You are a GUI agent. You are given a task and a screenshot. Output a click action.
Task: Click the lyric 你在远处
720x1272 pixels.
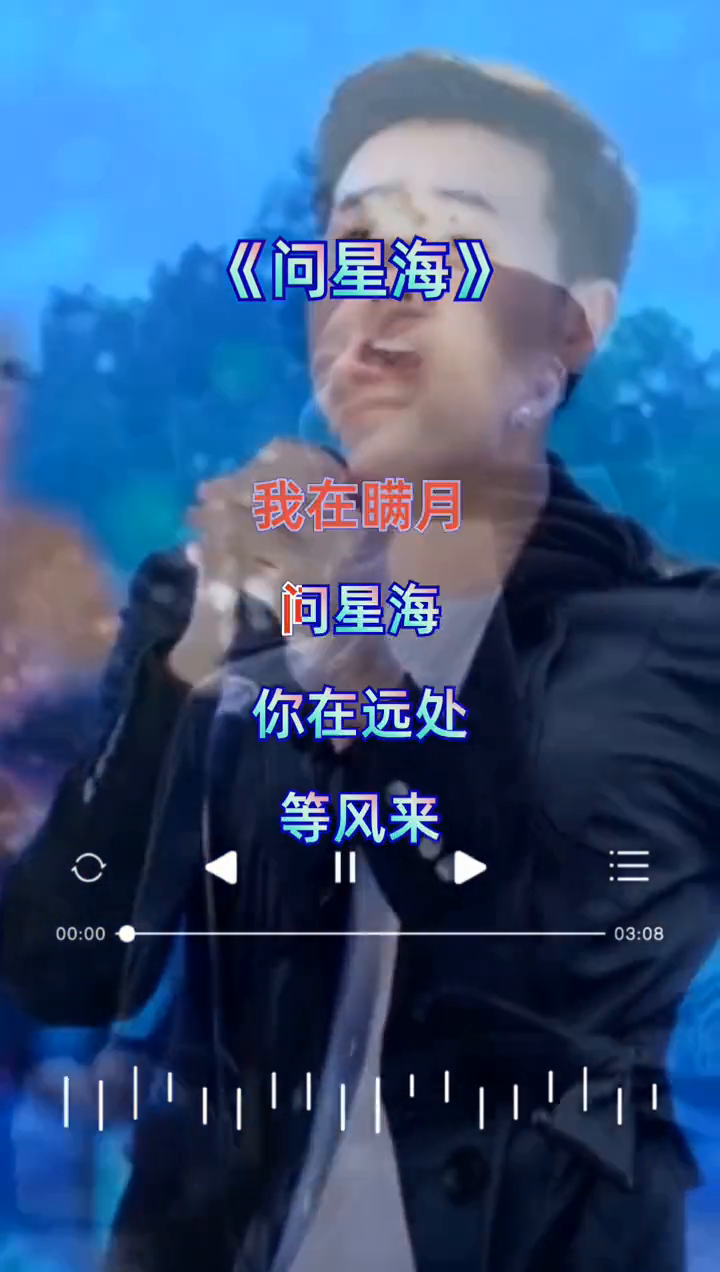(360, 715)
